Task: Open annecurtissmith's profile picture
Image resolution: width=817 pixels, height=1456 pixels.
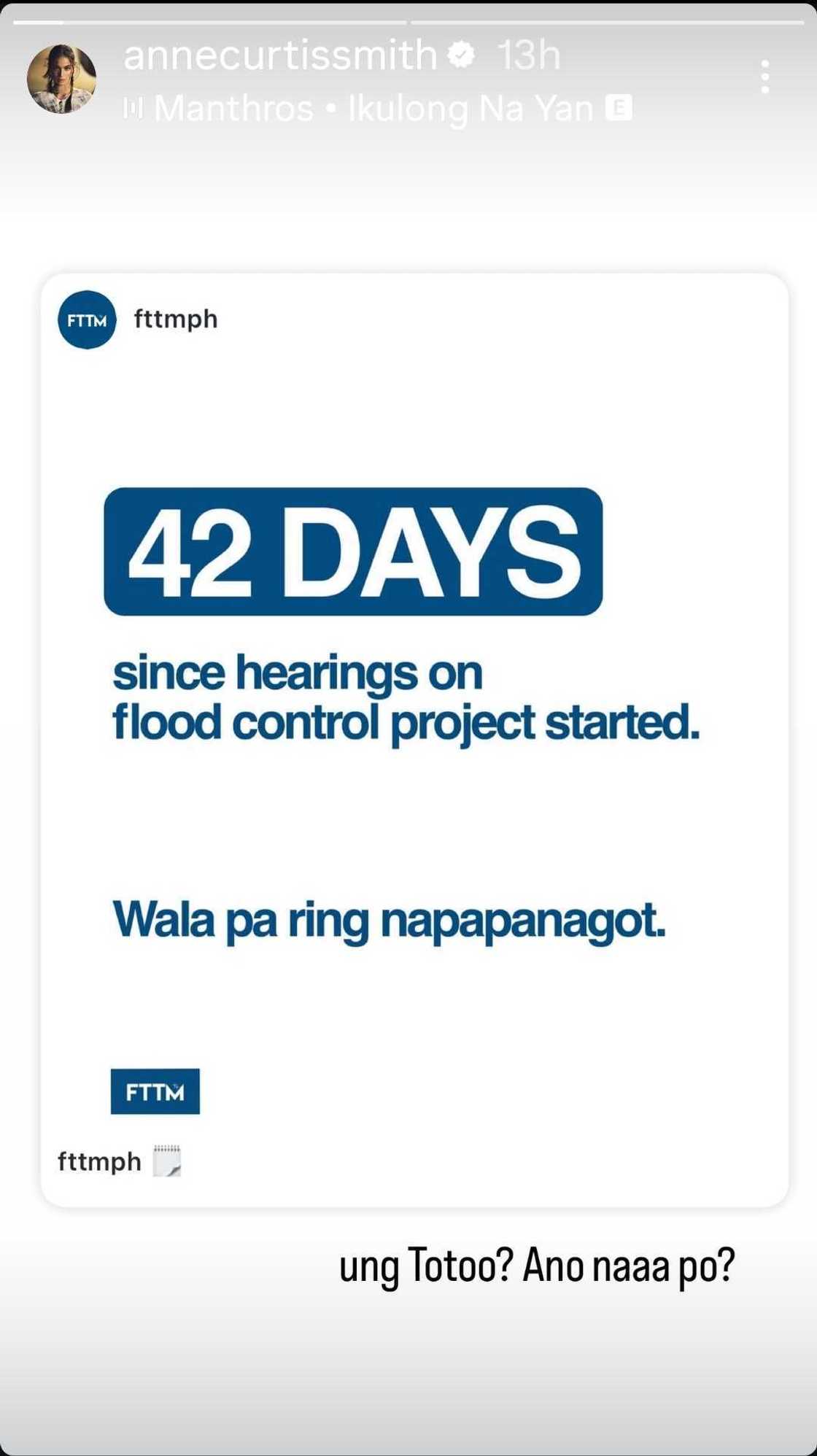Action: click(62, 79)
